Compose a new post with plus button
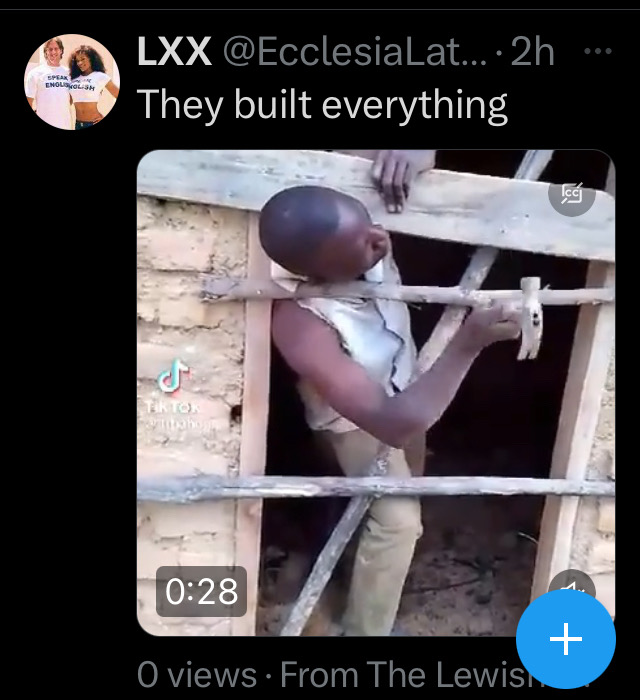Viewport: 640px width, 700px height. pyautogui.click(x=565, y=639)
